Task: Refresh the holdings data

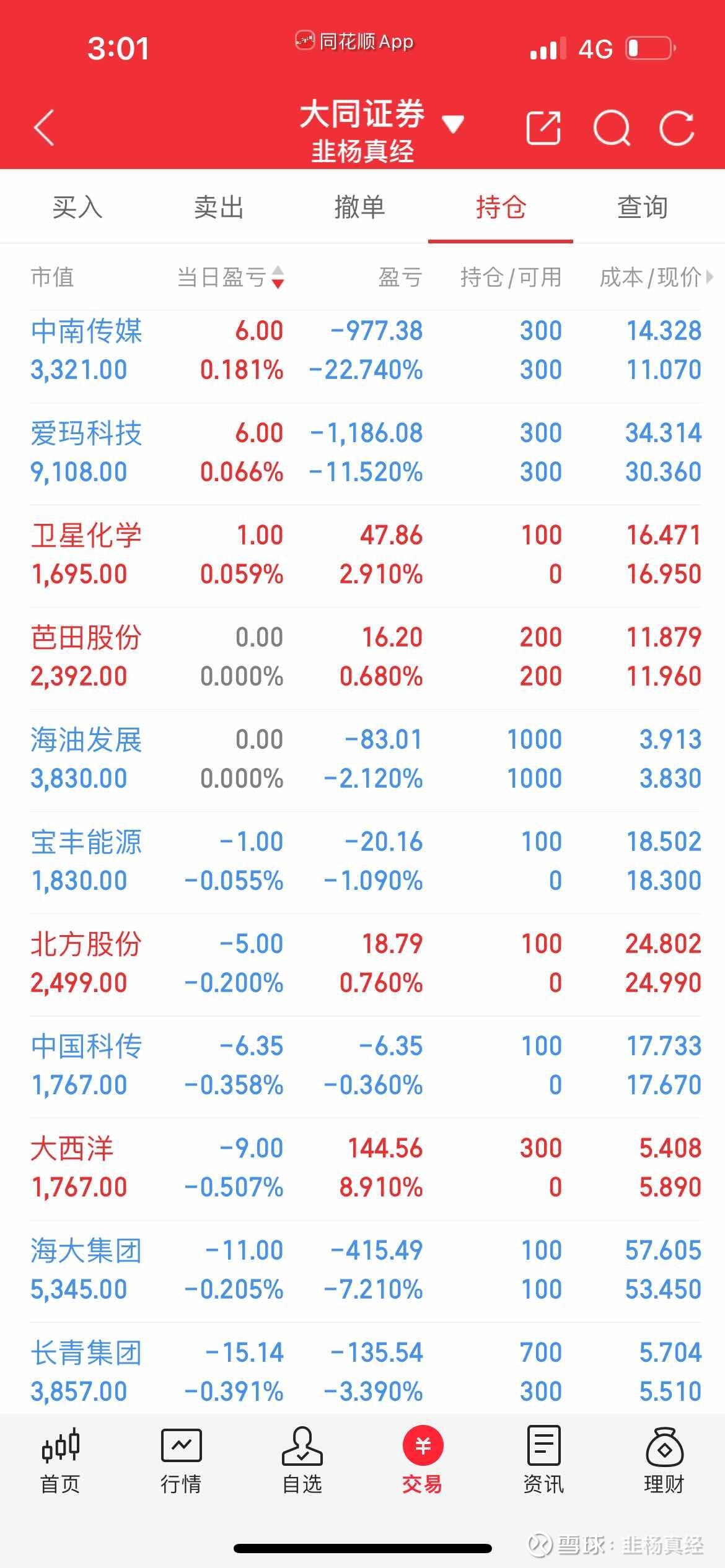Action: 676,128
